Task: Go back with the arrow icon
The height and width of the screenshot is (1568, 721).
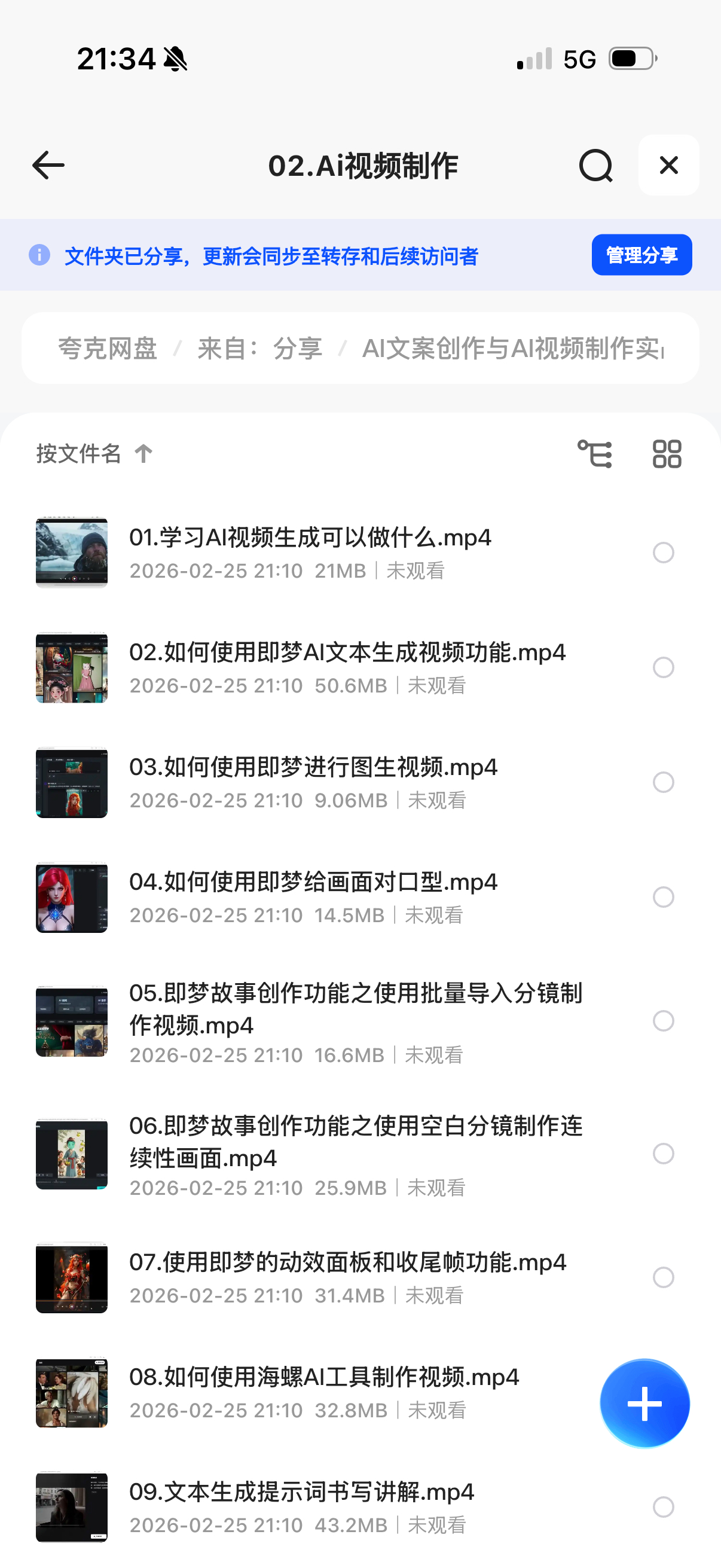Action: point(48,166)
